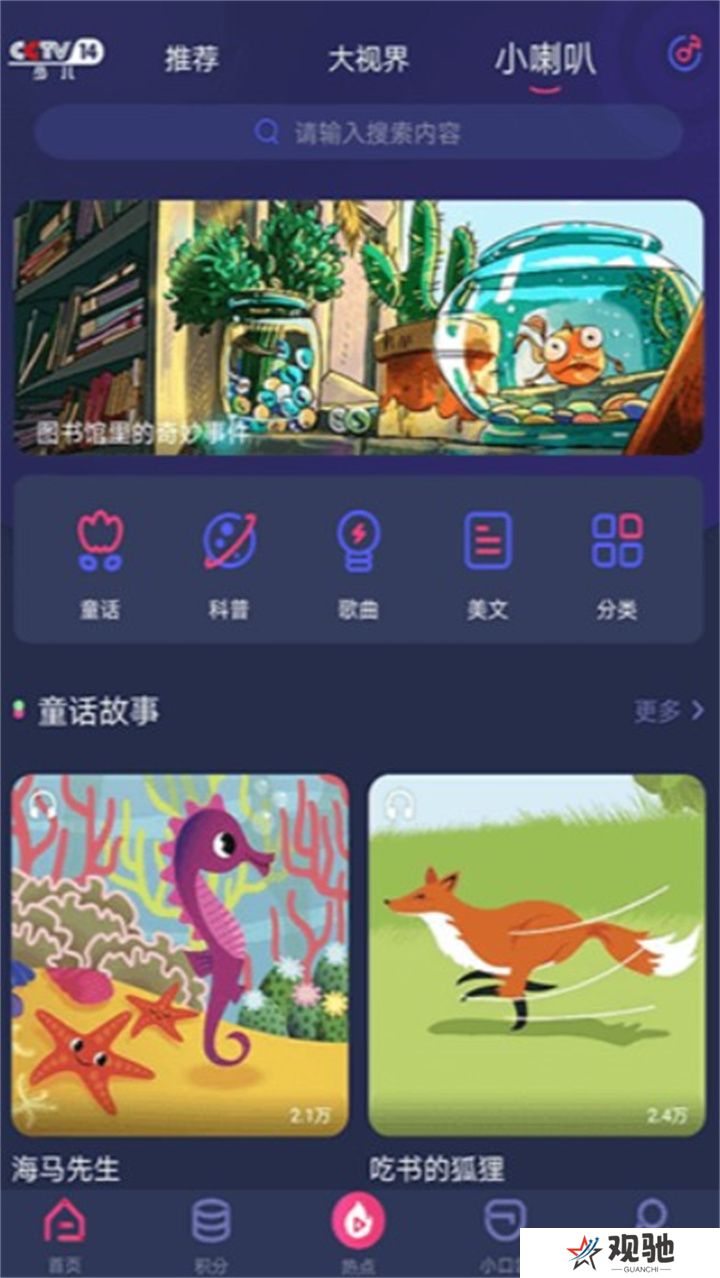Viewport: 720px width, 1278px height.
Task: Switch to the 大视界 tab
Action: click(369, 59)
